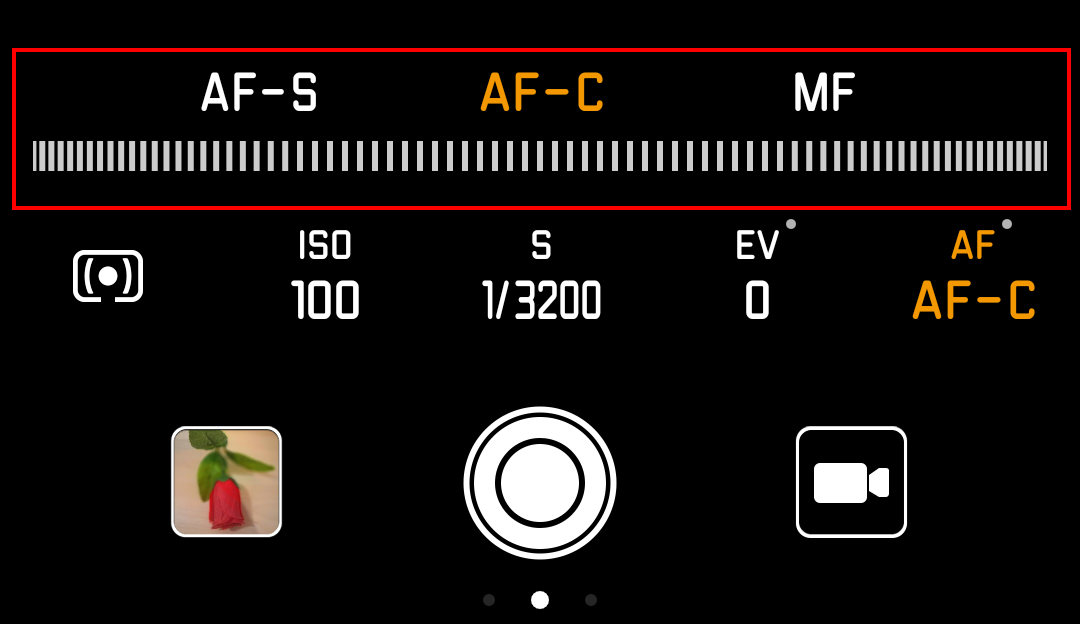Tap the AF AF-C setting
Viewport: 1080px width, 624px height.
[x=973, y=276]
